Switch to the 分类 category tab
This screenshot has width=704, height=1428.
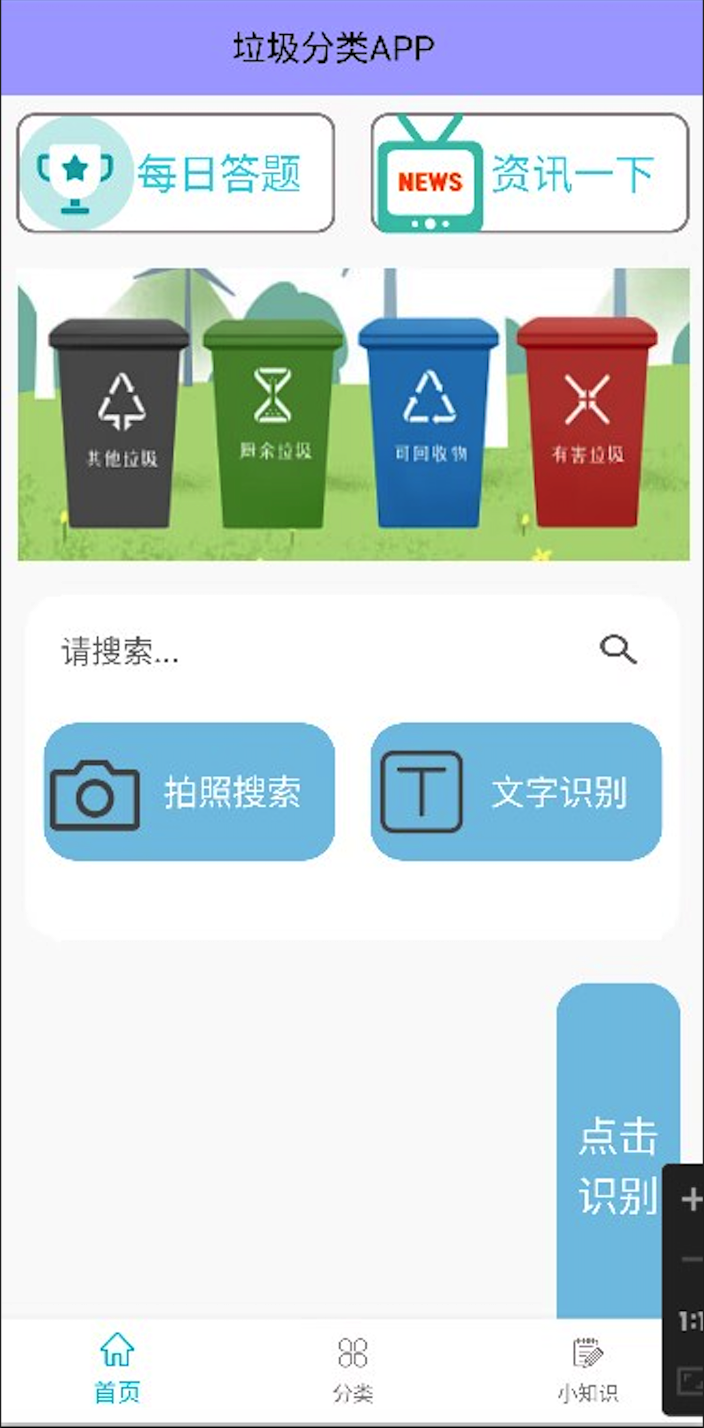[352, 1368]
